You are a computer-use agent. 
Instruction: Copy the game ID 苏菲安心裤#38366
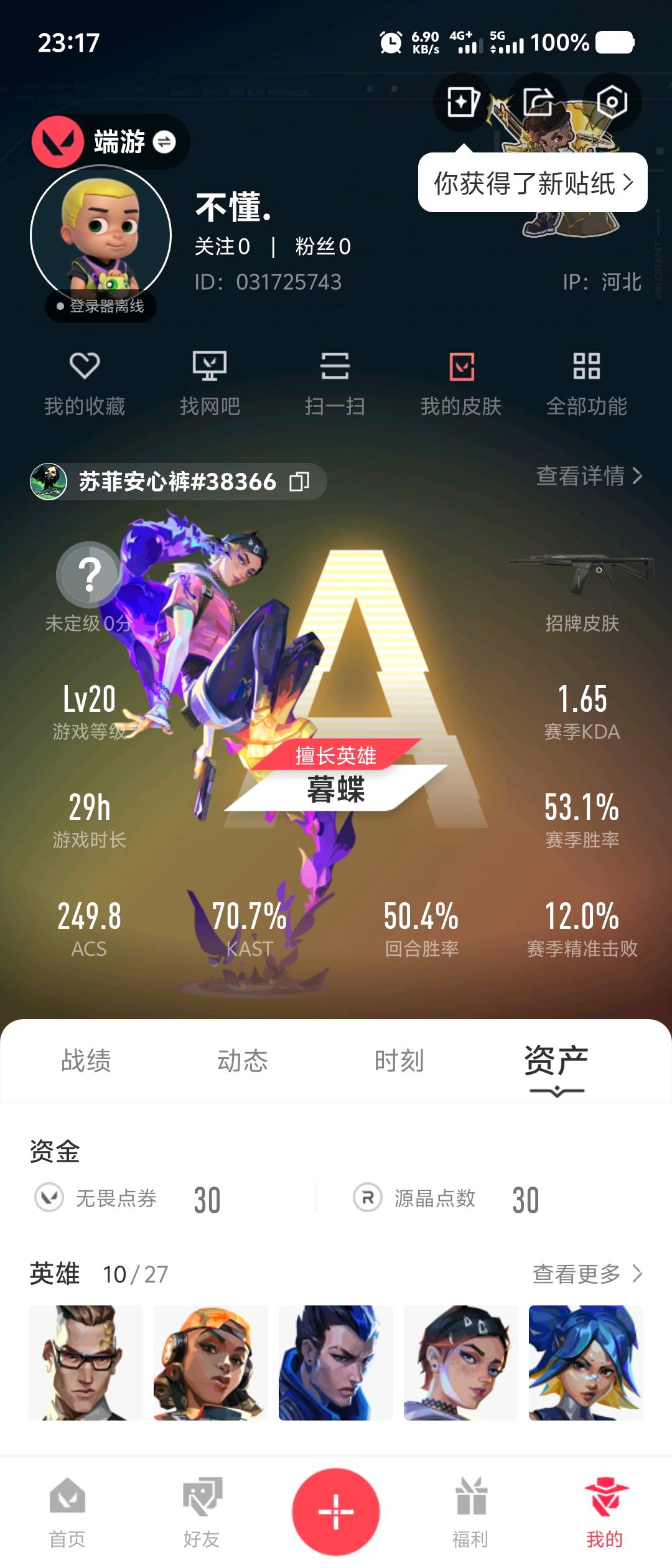point(299,482)
